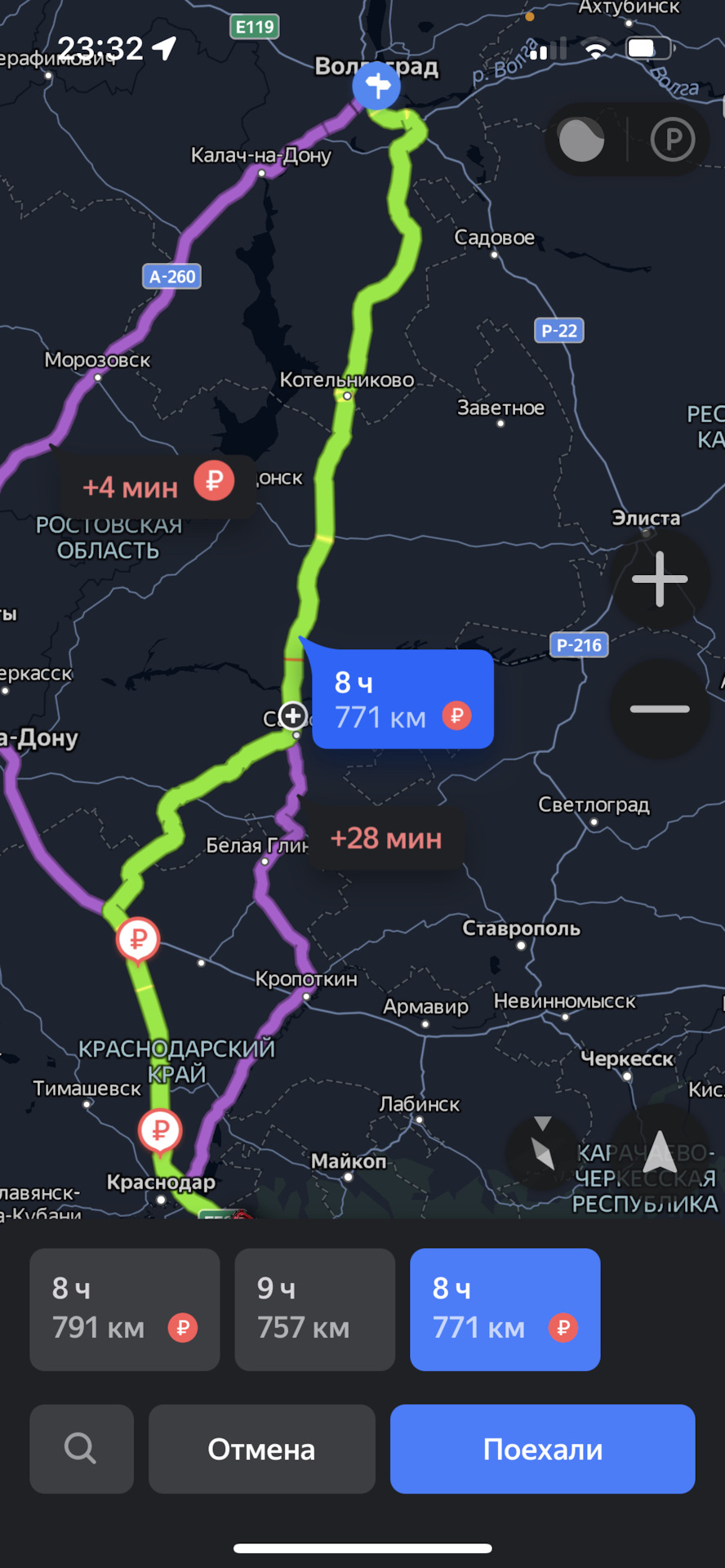
Task: Select the 8 ч 771 км route card
Action: [x=505, y=1309]
